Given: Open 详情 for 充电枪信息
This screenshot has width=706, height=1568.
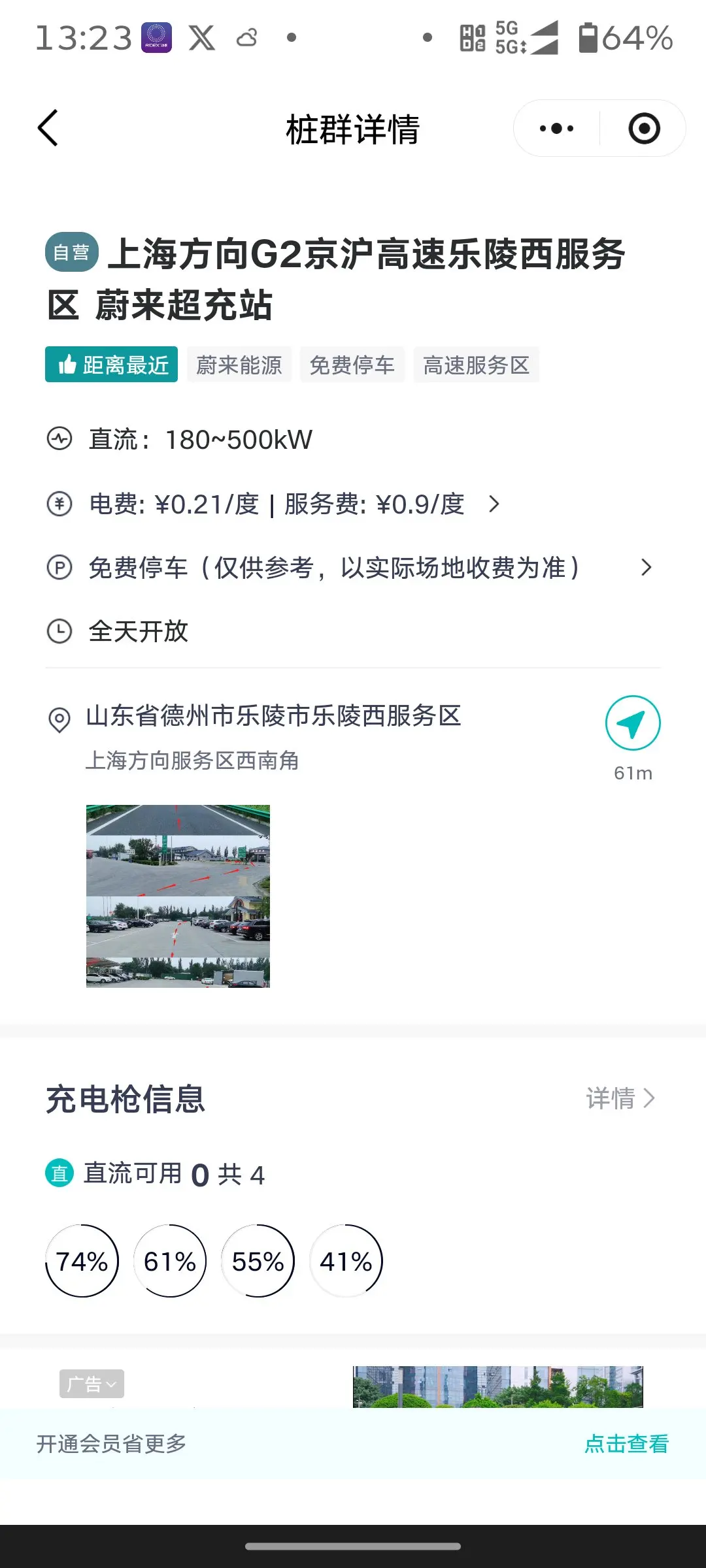Looking at the screenshot, I should coord(620,1099).
